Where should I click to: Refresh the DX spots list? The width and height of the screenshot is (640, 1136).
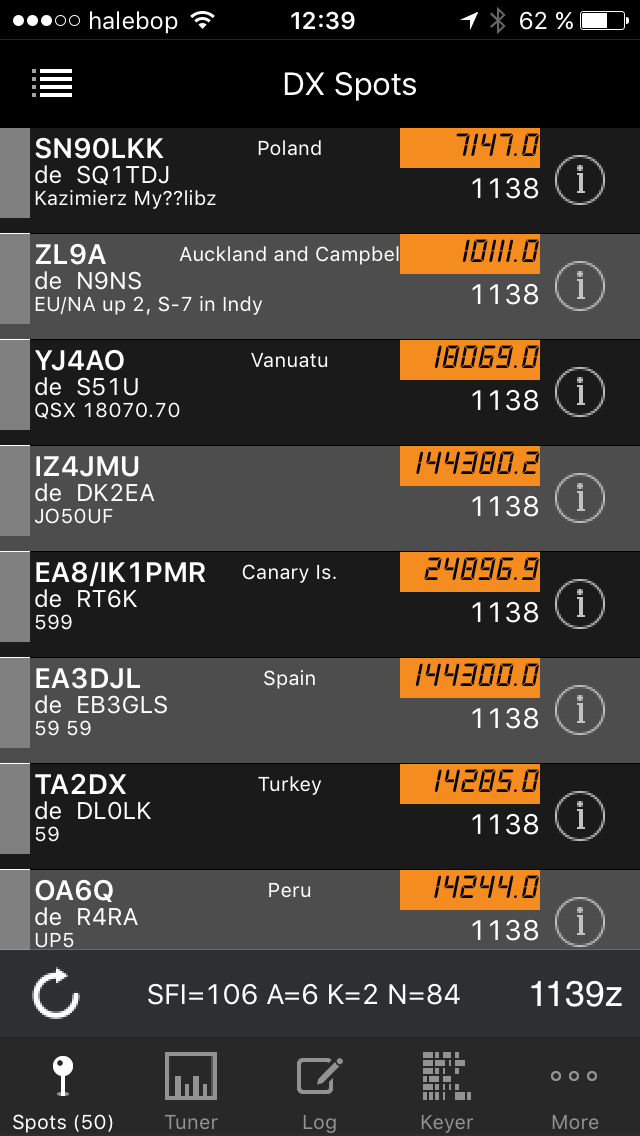[x=56, y=994]
